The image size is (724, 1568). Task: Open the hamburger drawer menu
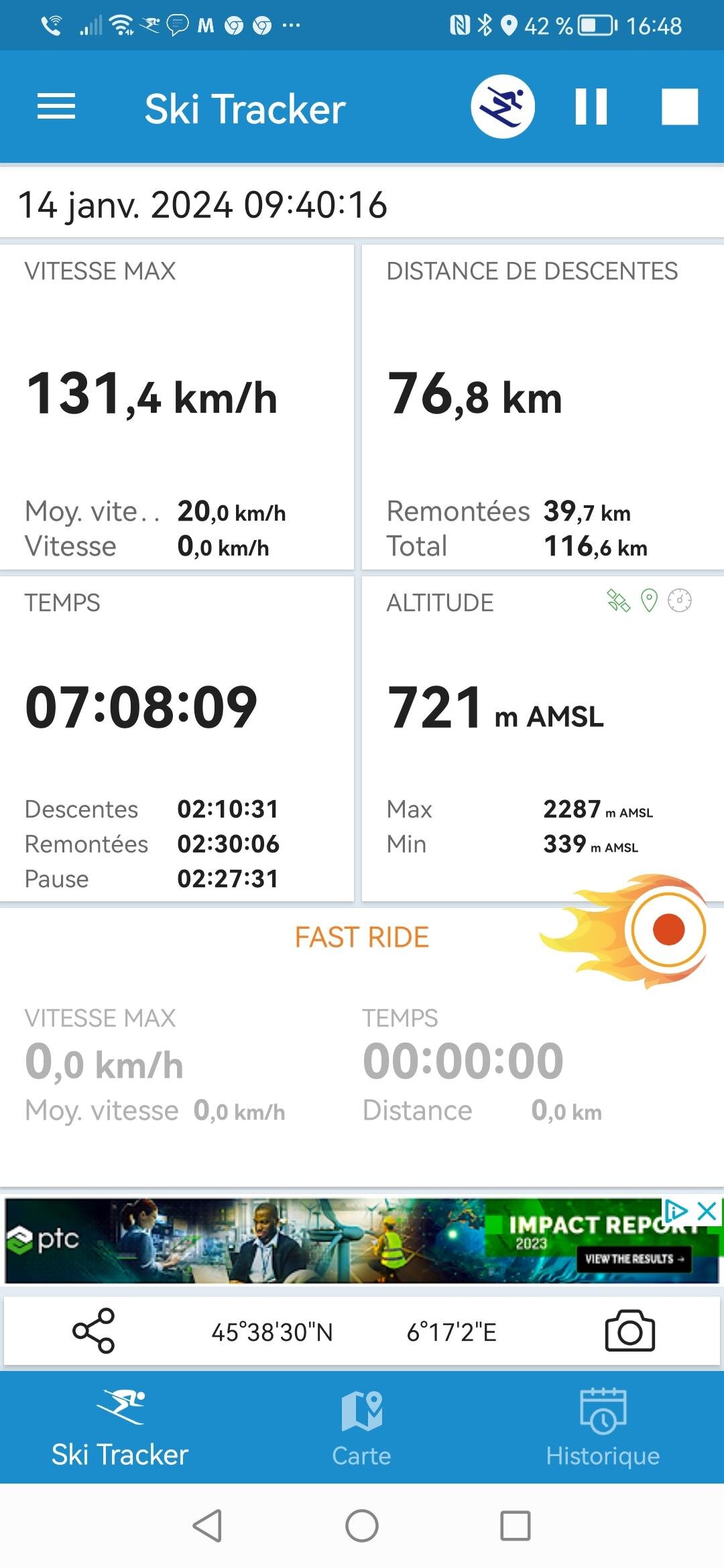click(x=56, y=107)
